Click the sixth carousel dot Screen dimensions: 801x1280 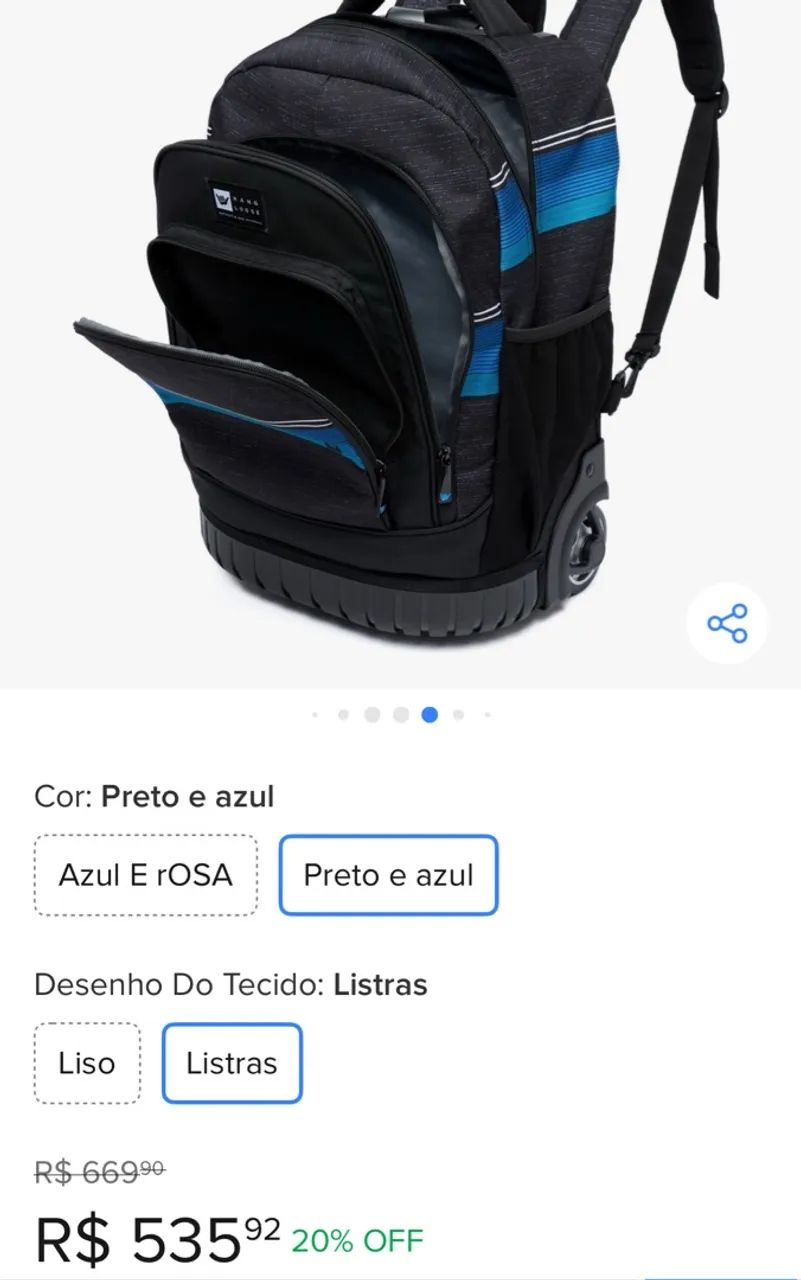tap(459, 715)
